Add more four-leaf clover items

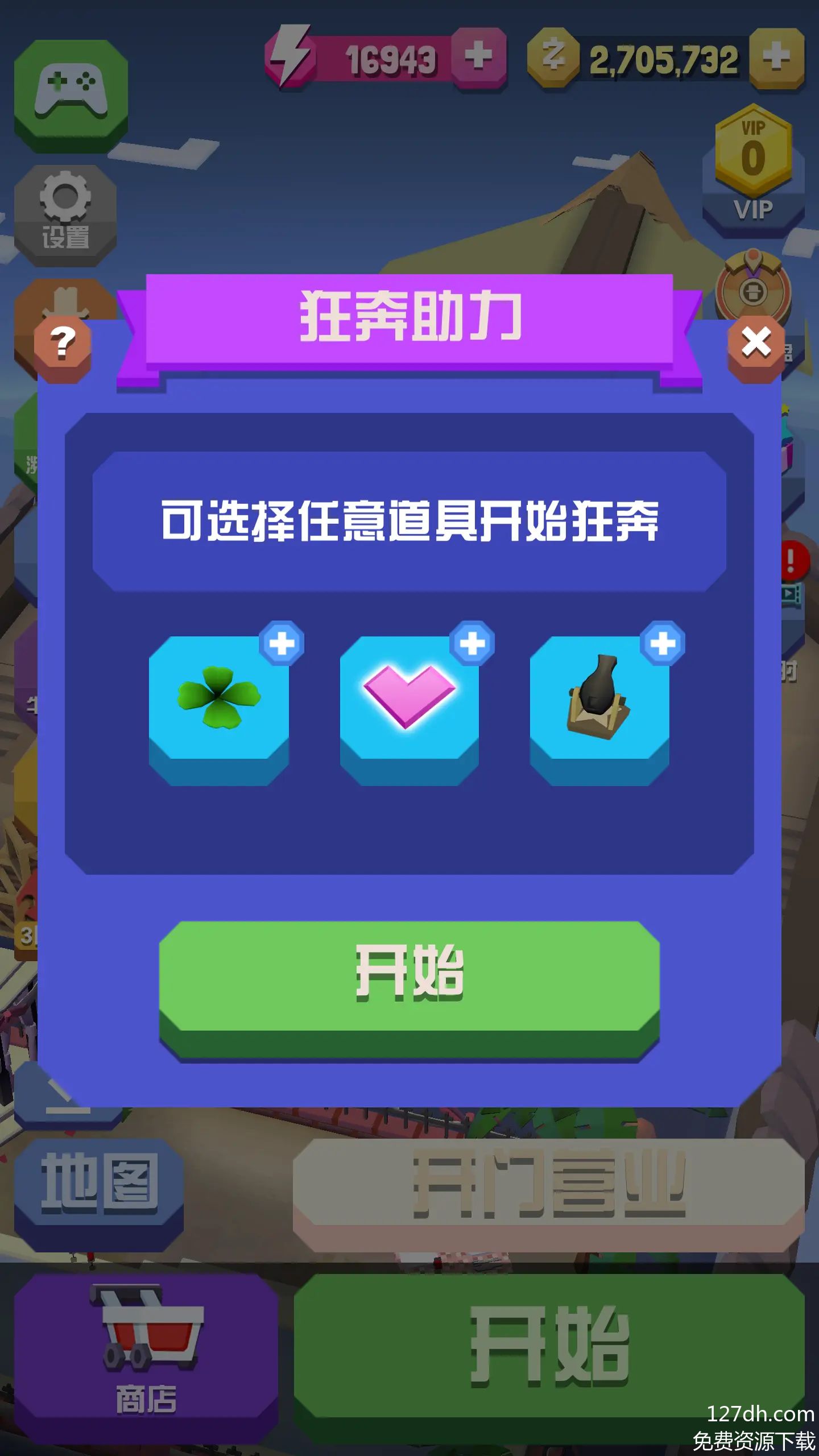pos(282,644)
